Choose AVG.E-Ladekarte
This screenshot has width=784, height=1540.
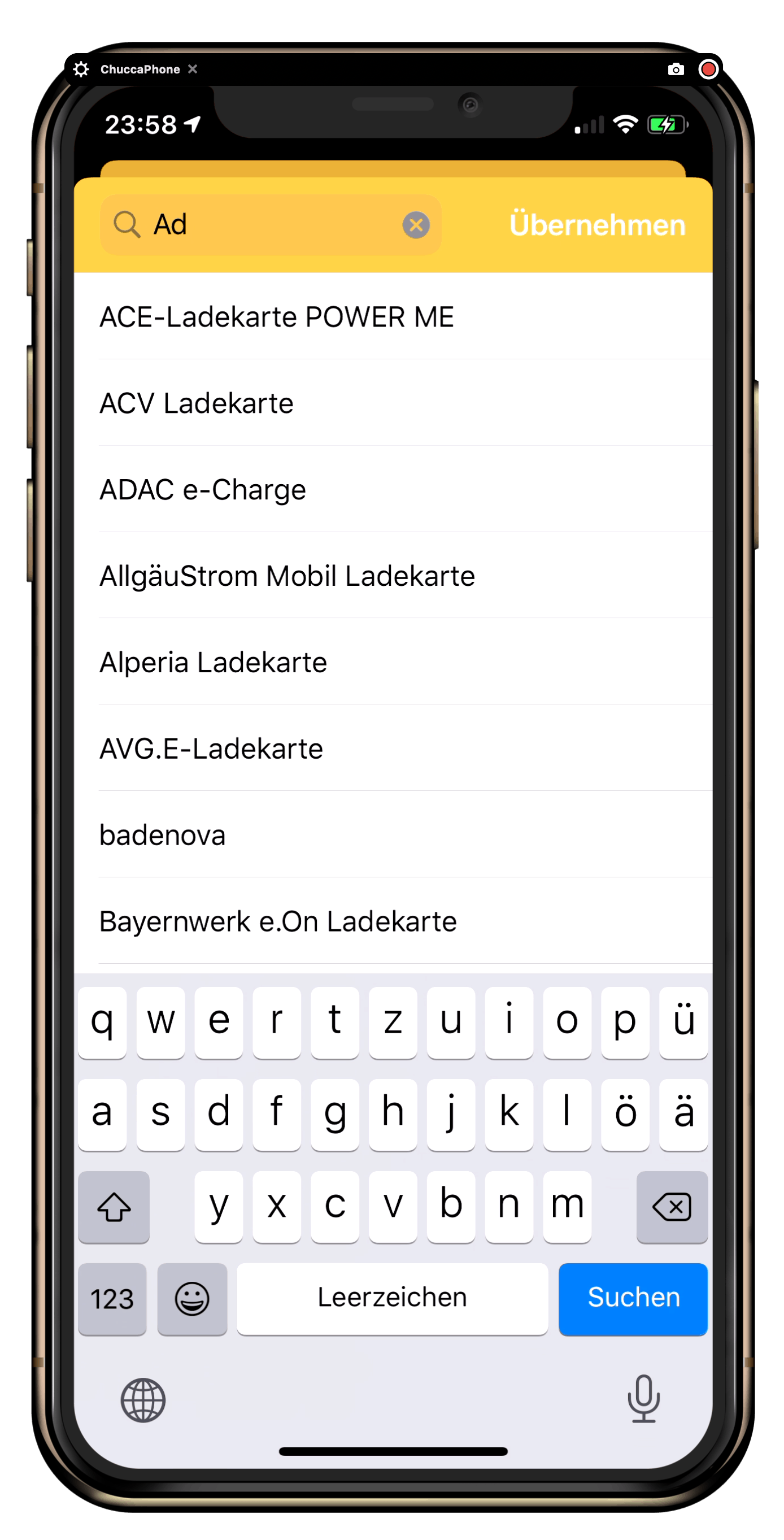tap(211, 749)
